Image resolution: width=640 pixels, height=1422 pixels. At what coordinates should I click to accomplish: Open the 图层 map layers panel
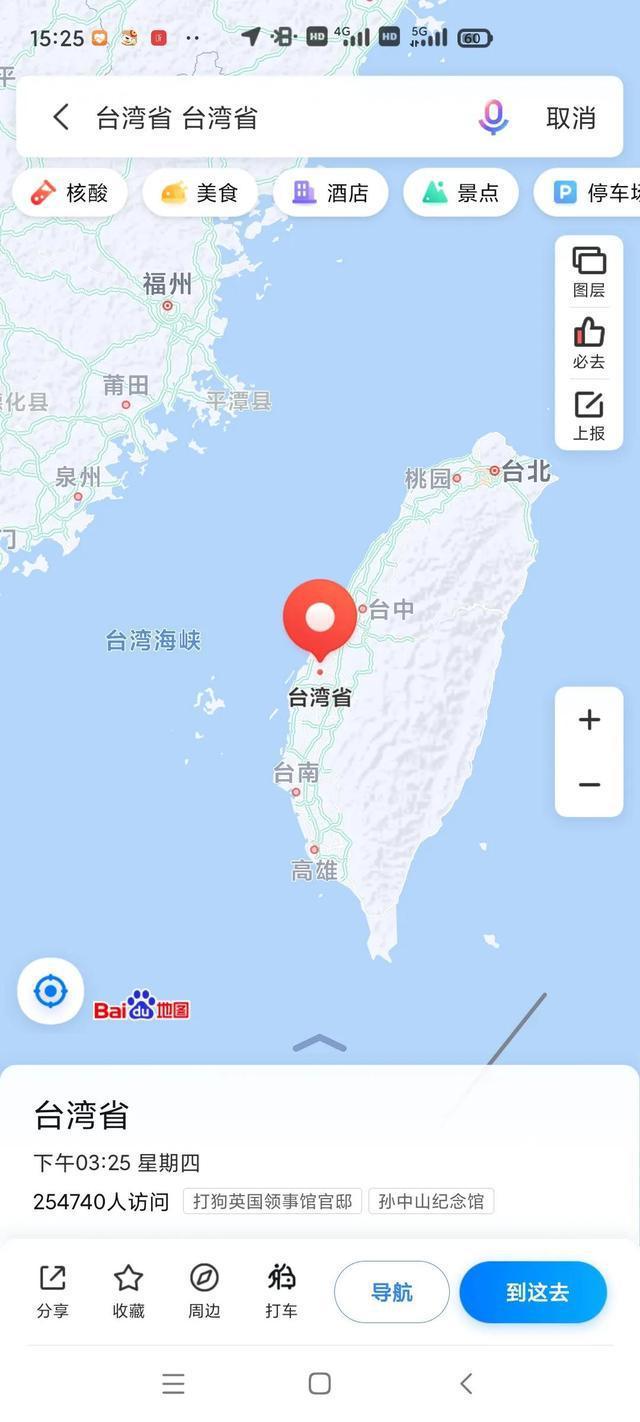[589, 272]
